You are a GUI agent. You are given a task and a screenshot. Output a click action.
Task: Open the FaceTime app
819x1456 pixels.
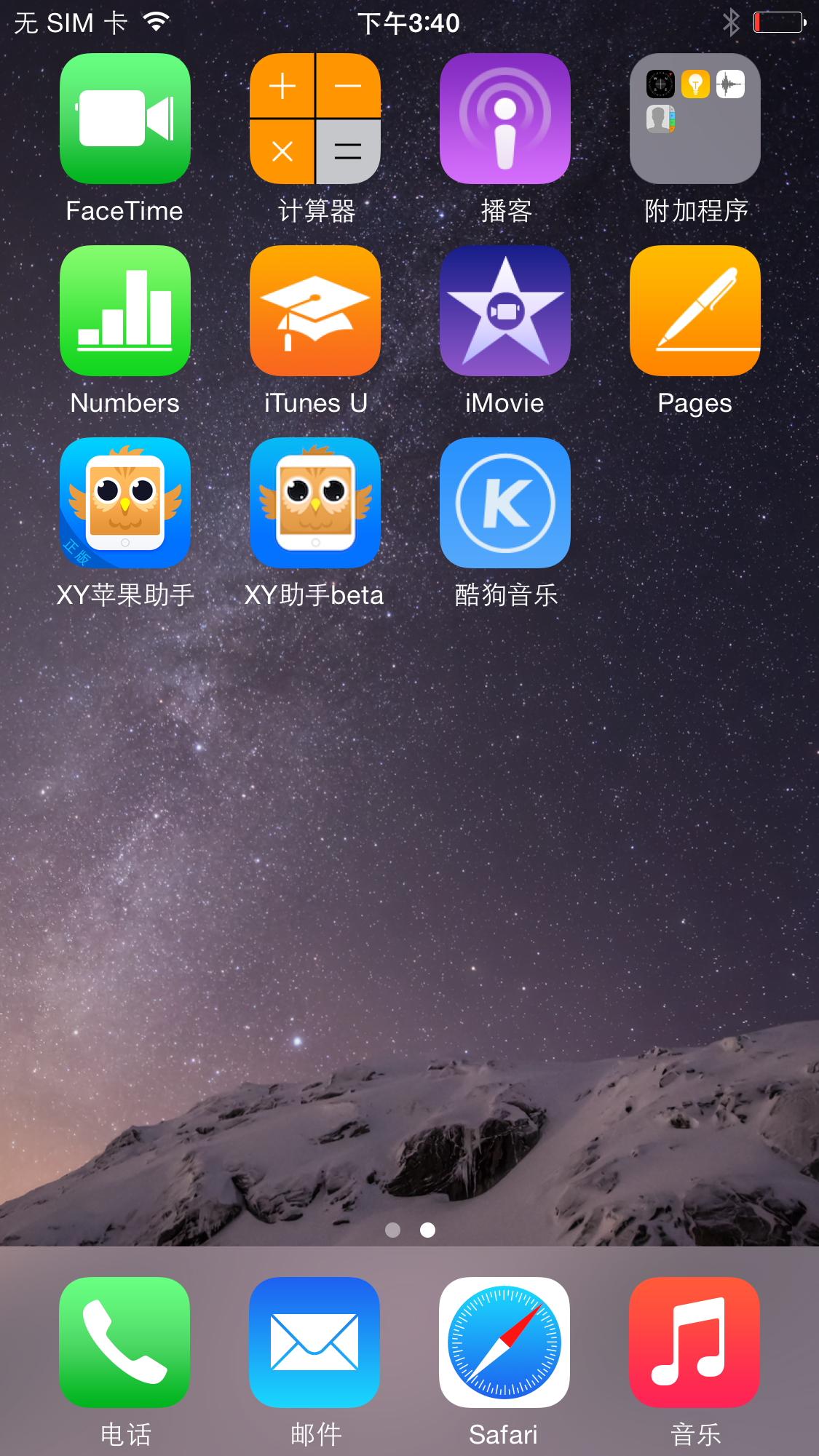tap(125, 119)
